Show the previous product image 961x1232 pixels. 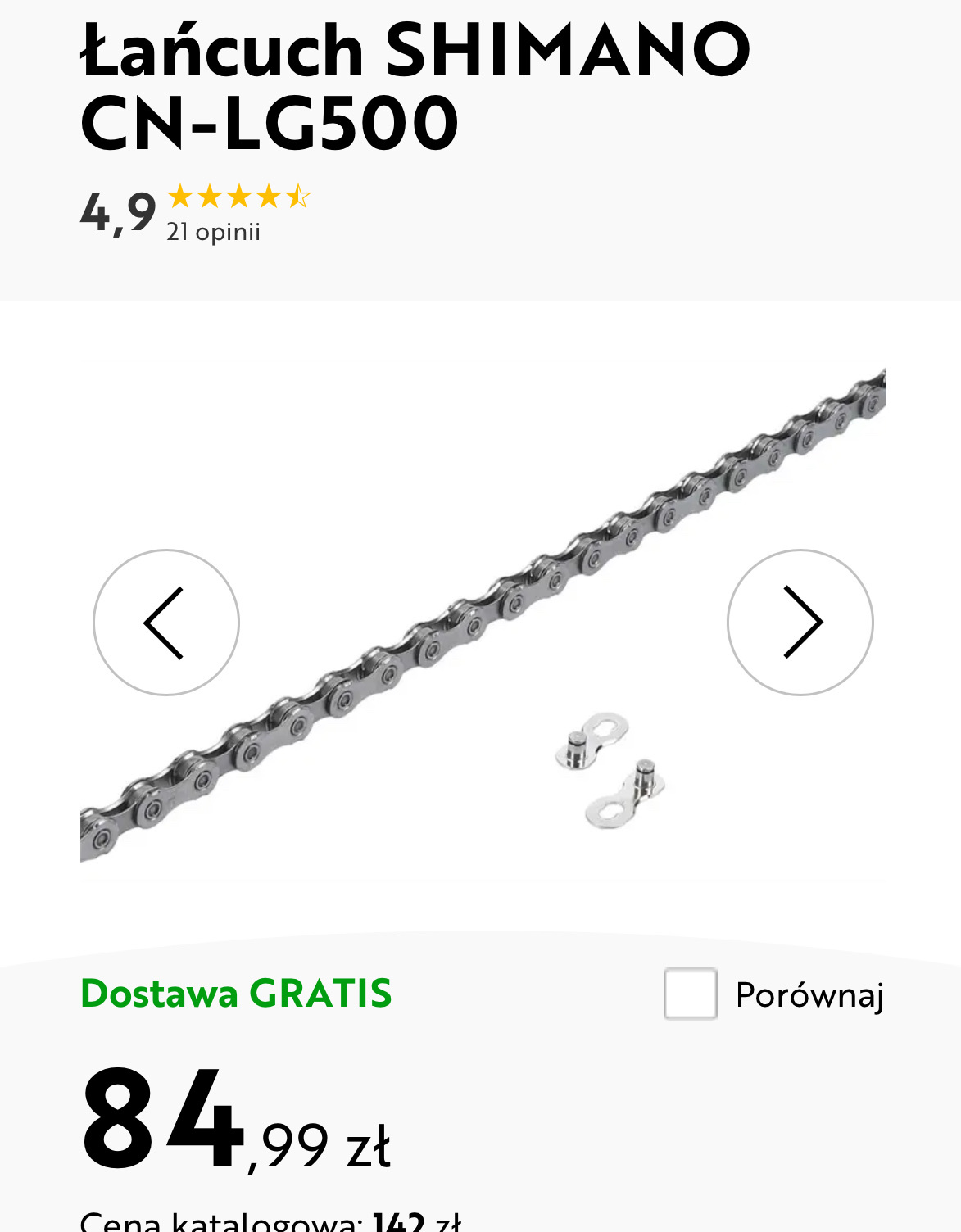(166, 623)
